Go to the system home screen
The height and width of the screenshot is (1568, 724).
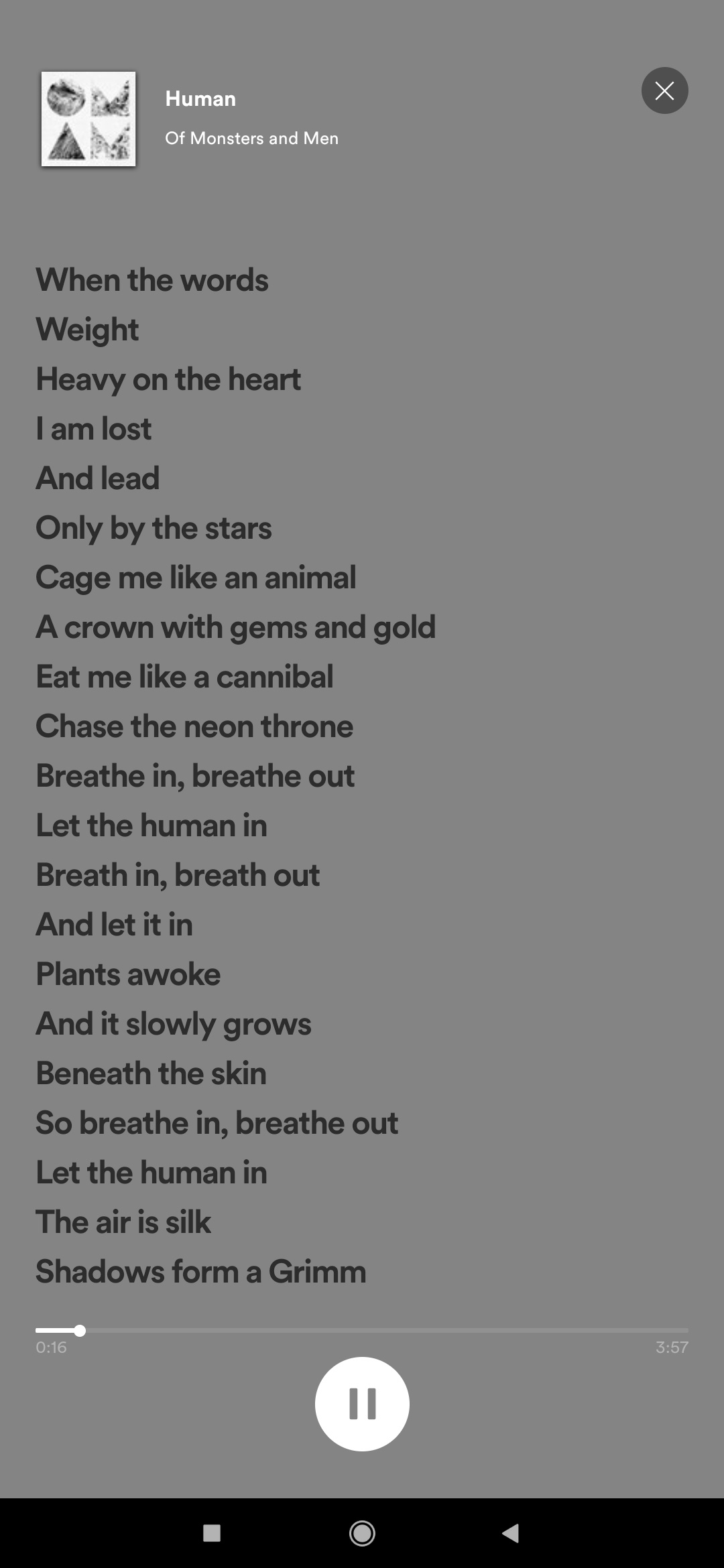(x=362, y=1532)
